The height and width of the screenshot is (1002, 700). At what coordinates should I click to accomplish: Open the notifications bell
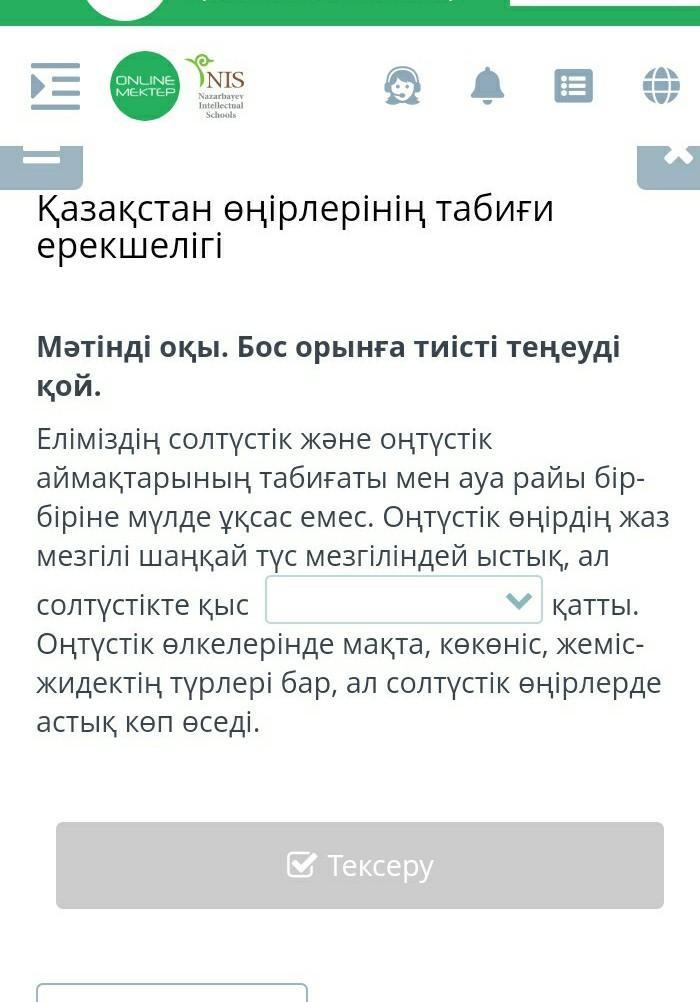pos(488,86)
